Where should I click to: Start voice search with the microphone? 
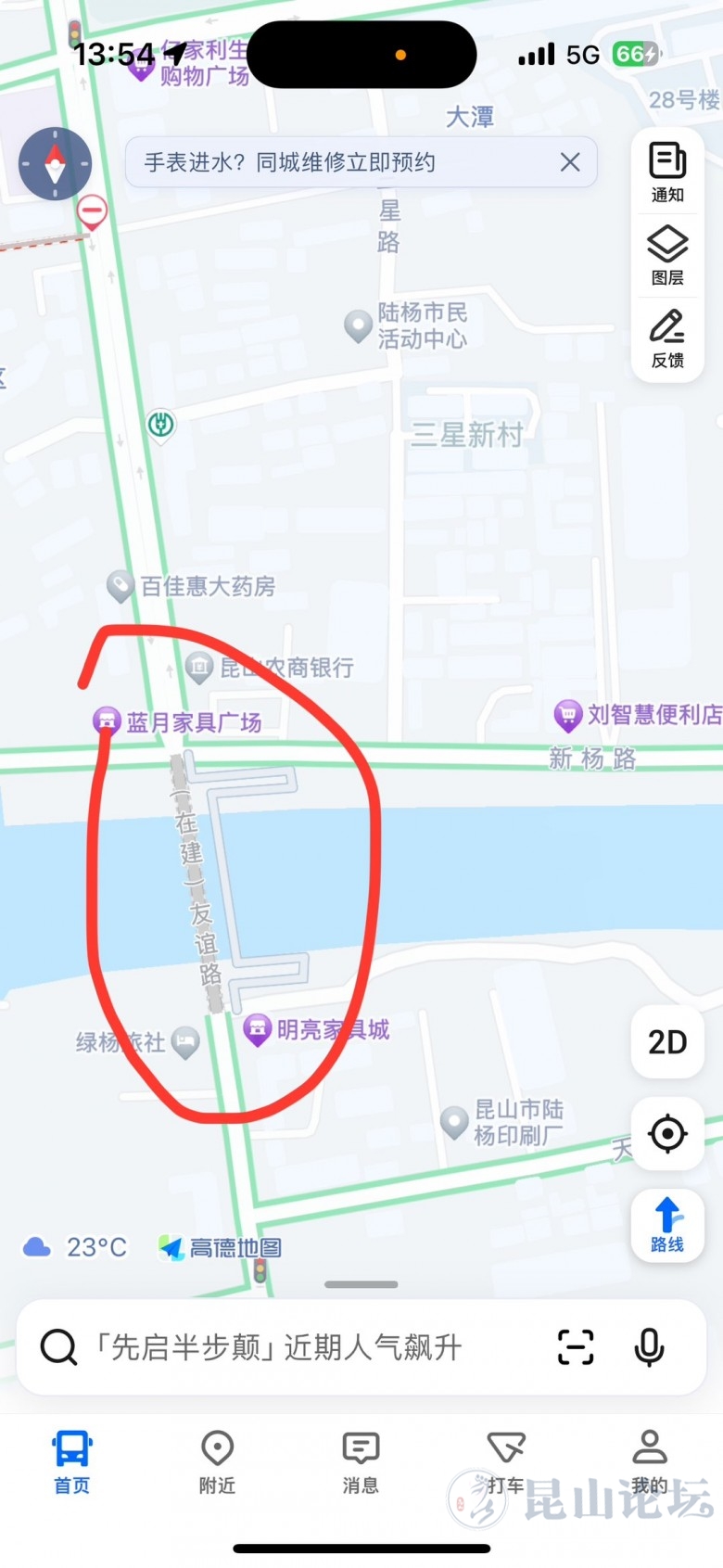click(649, 1347)
